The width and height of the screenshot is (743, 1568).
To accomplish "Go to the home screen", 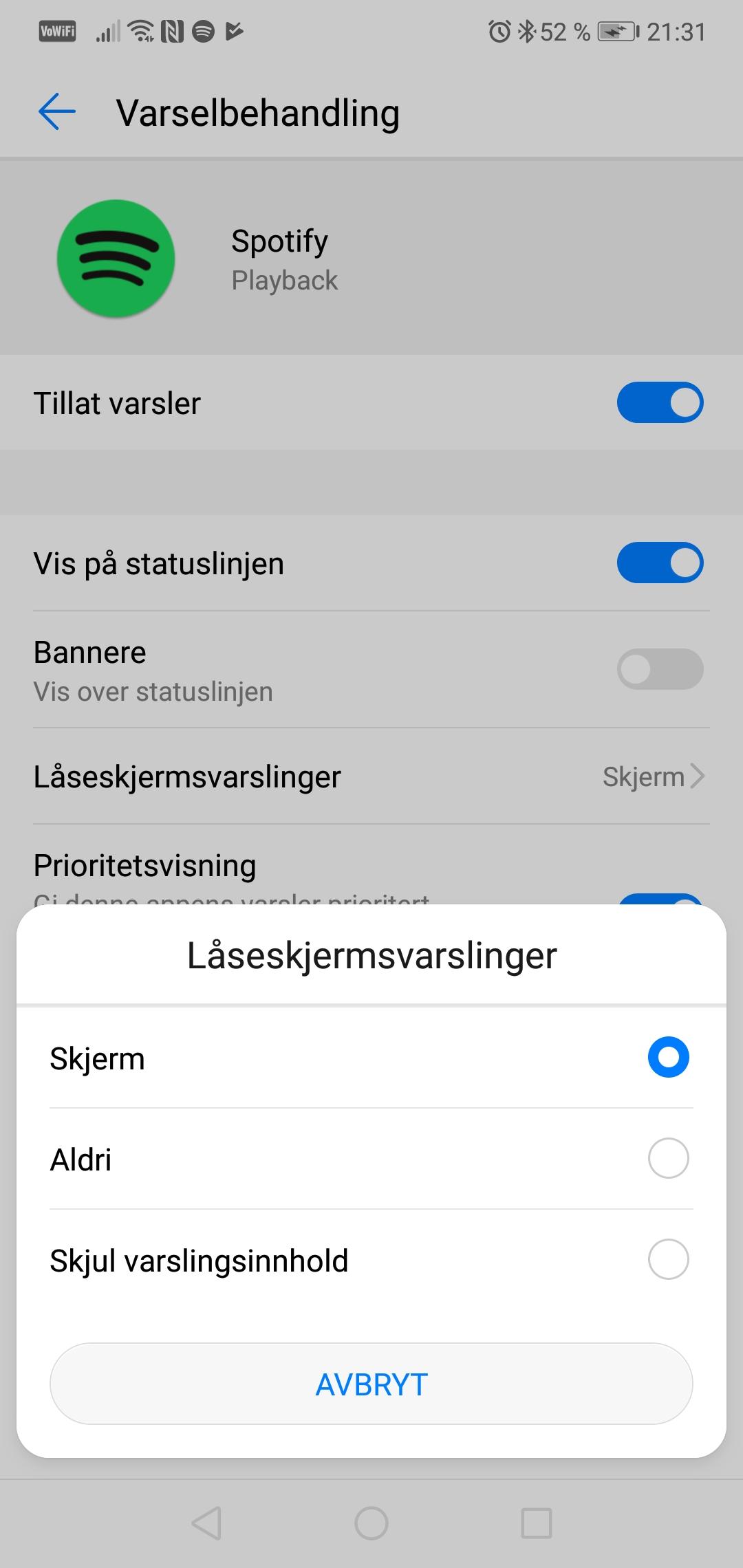I will coord(371,1523).
